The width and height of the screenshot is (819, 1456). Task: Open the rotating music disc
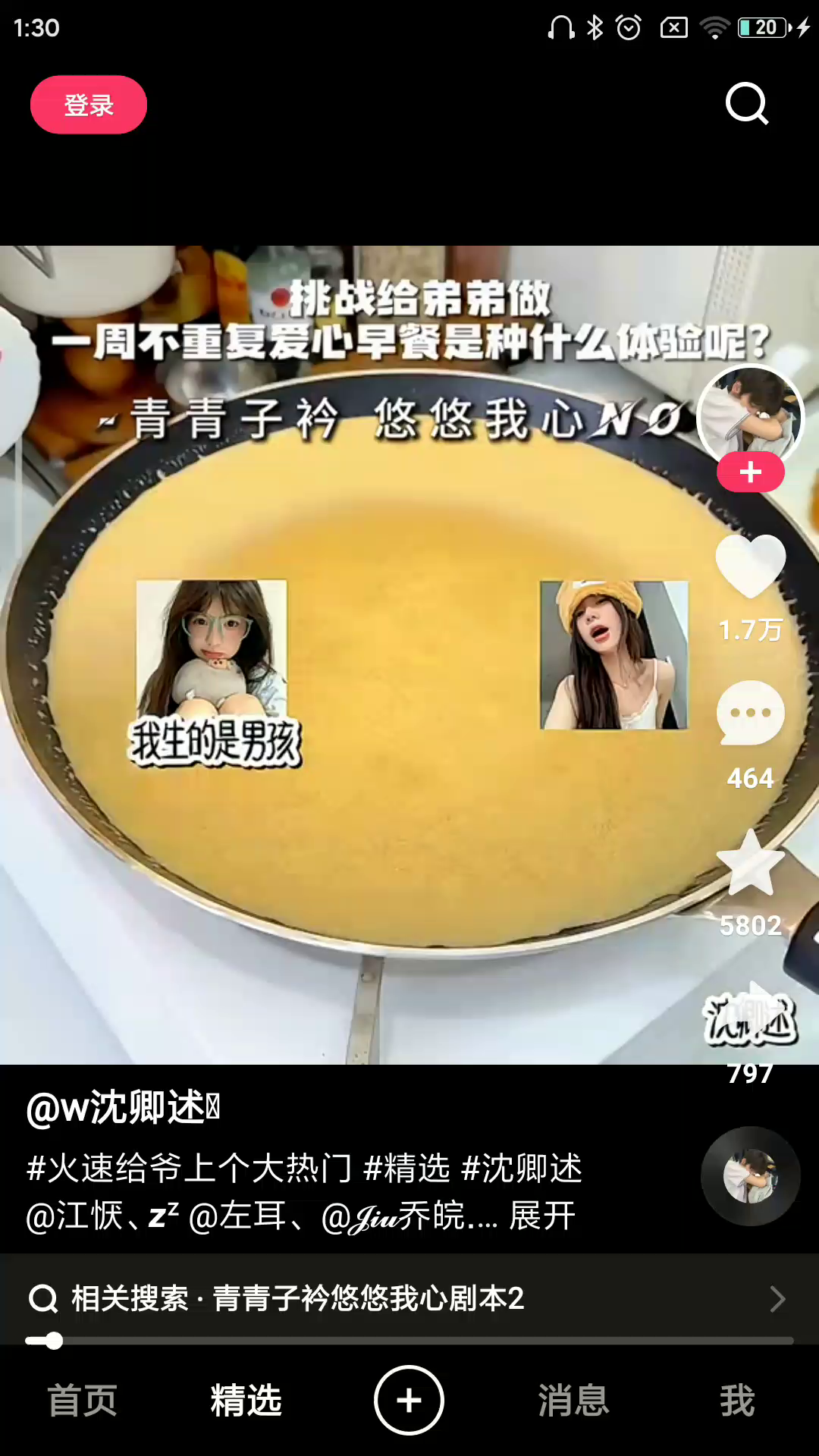pos(750,1176)
